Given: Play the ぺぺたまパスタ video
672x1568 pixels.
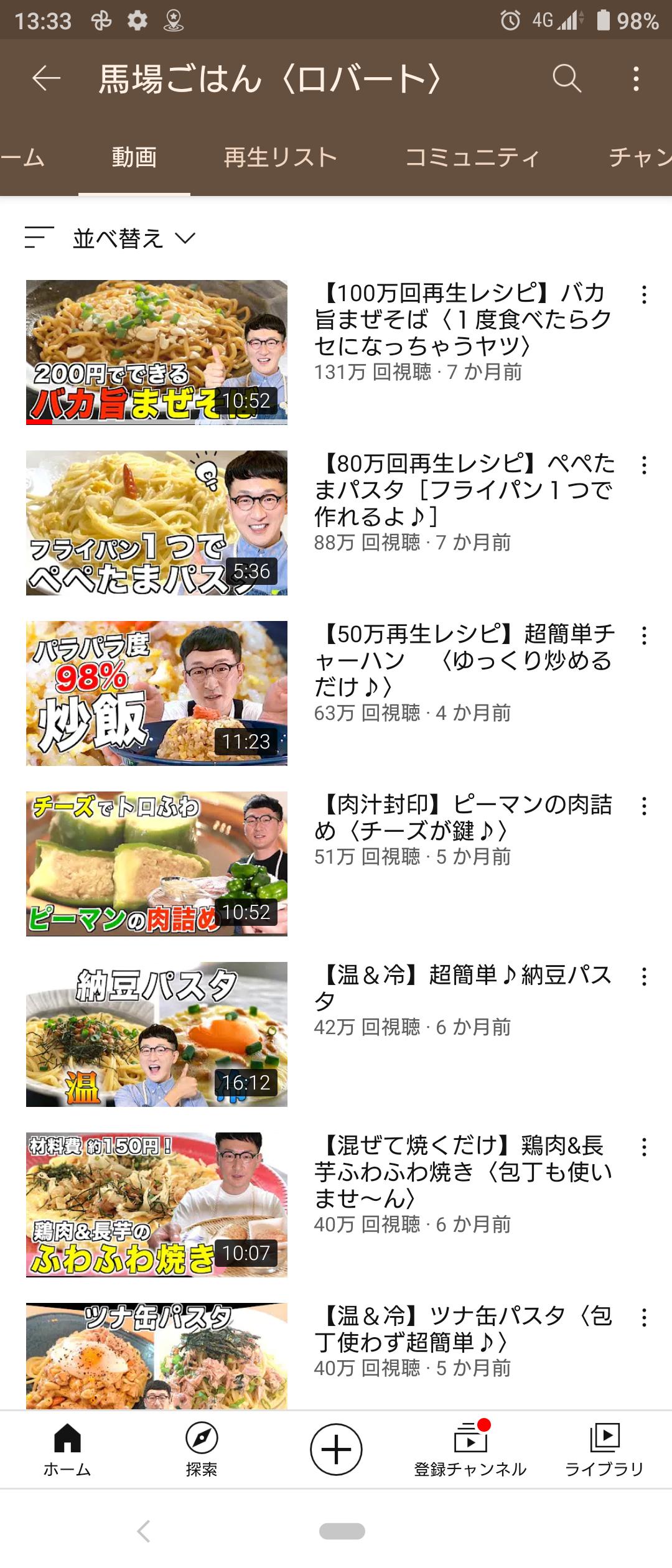Looking at the screenshot, I should click(157, 523).
